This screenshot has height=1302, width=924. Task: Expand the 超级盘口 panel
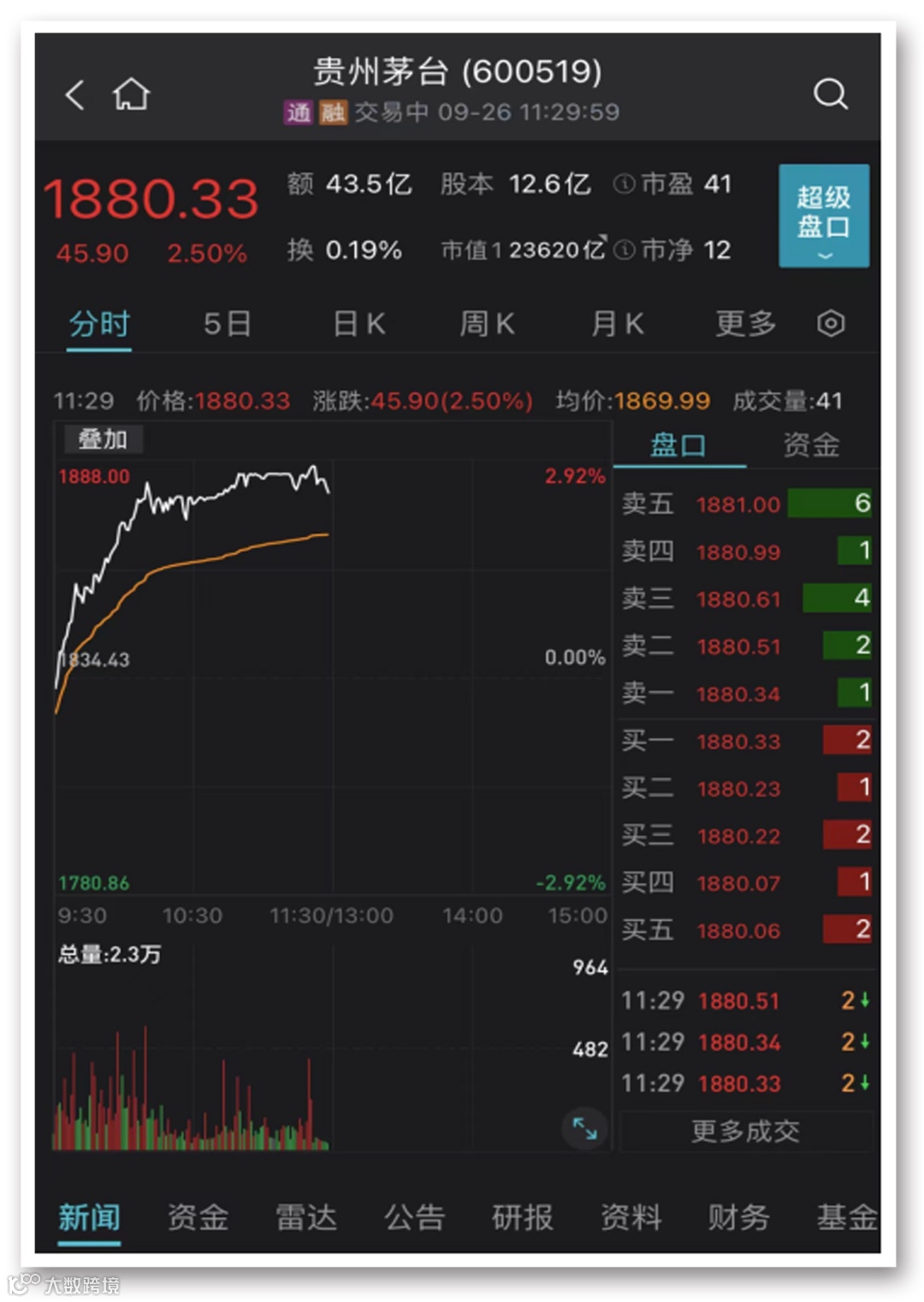pos(823,216)
